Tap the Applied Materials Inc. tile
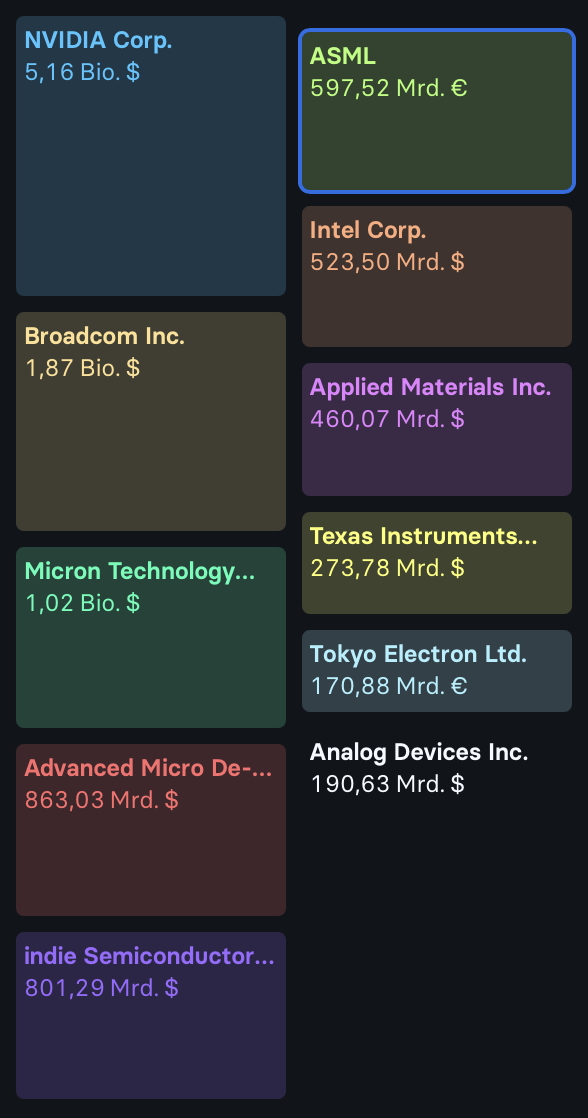The height and width of the screenshot is (1118, 588). [437, 429]
